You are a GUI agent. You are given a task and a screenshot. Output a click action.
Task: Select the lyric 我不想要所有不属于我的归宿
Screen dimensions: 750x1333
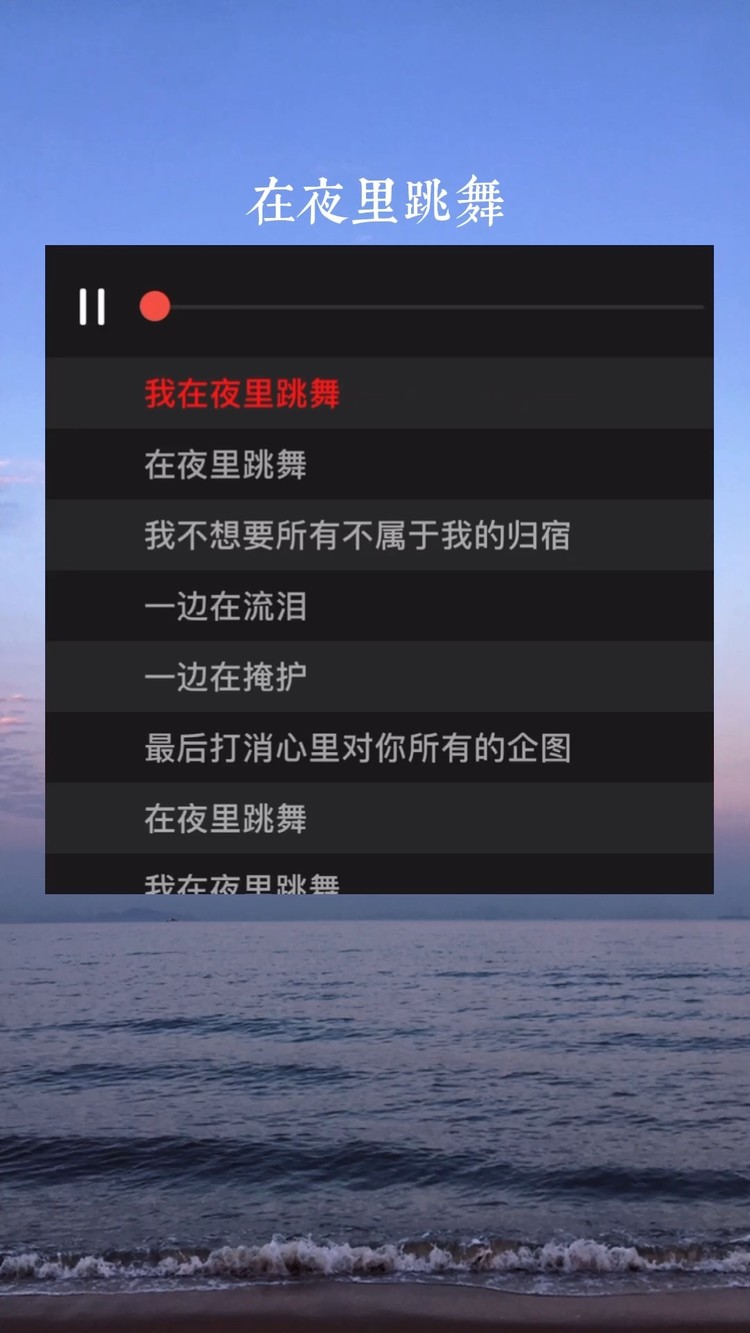[x=358, y=536]
